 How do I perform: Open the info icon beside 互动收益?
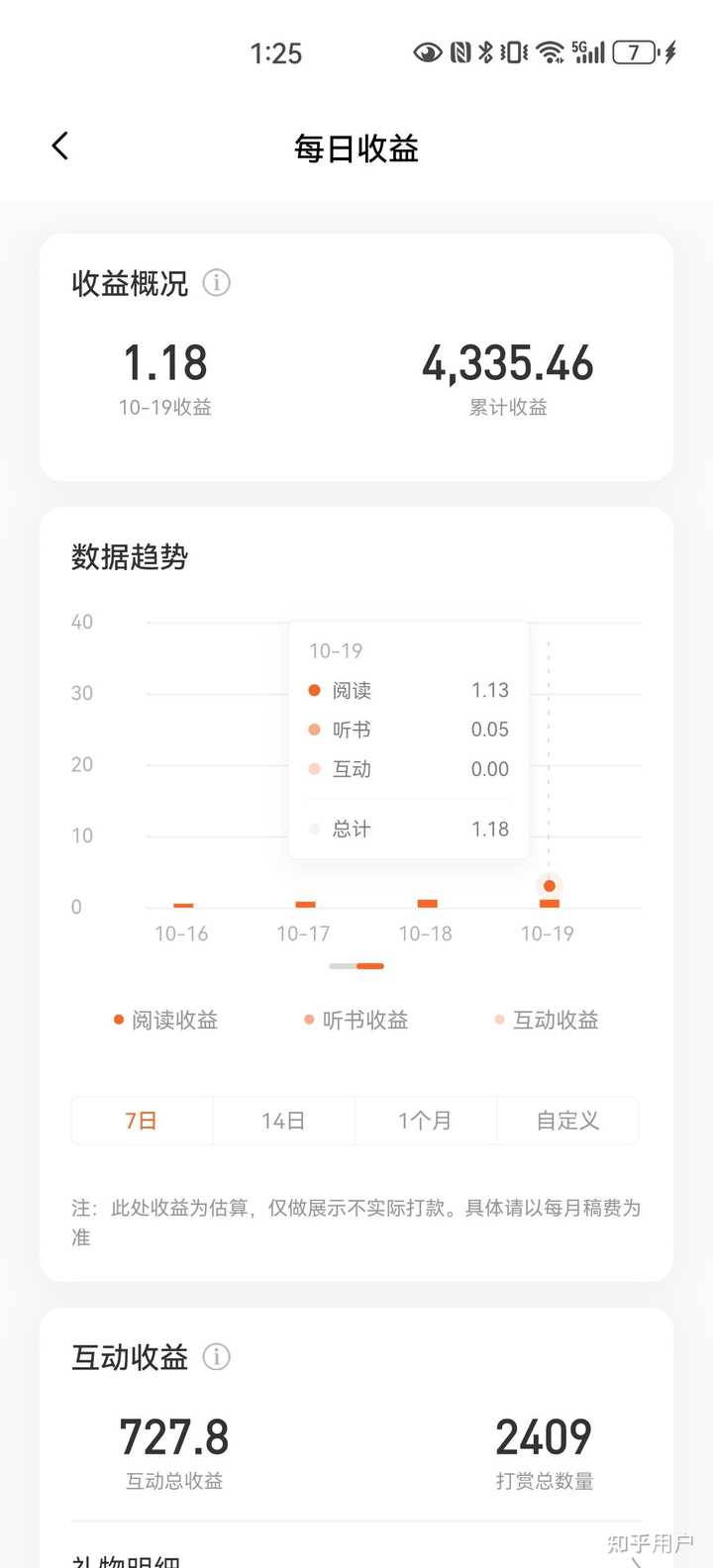tap(216, 1356)
